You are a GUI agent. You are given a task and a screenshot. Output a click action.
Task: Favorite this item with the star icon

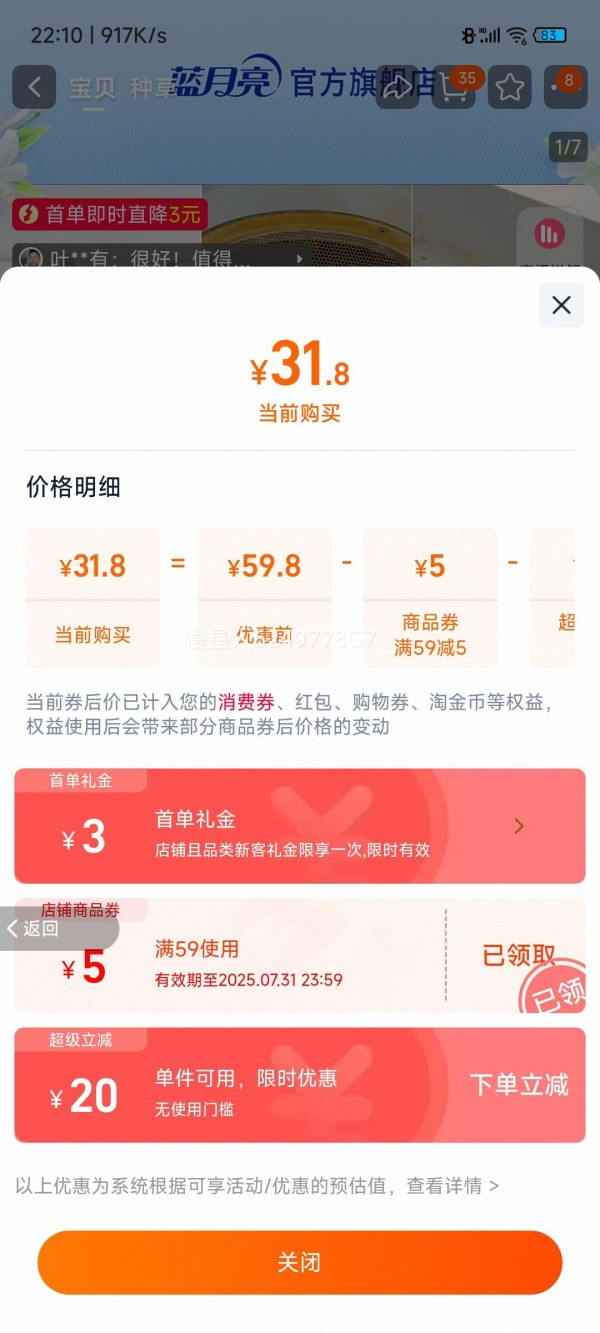(x=510, y=88)
